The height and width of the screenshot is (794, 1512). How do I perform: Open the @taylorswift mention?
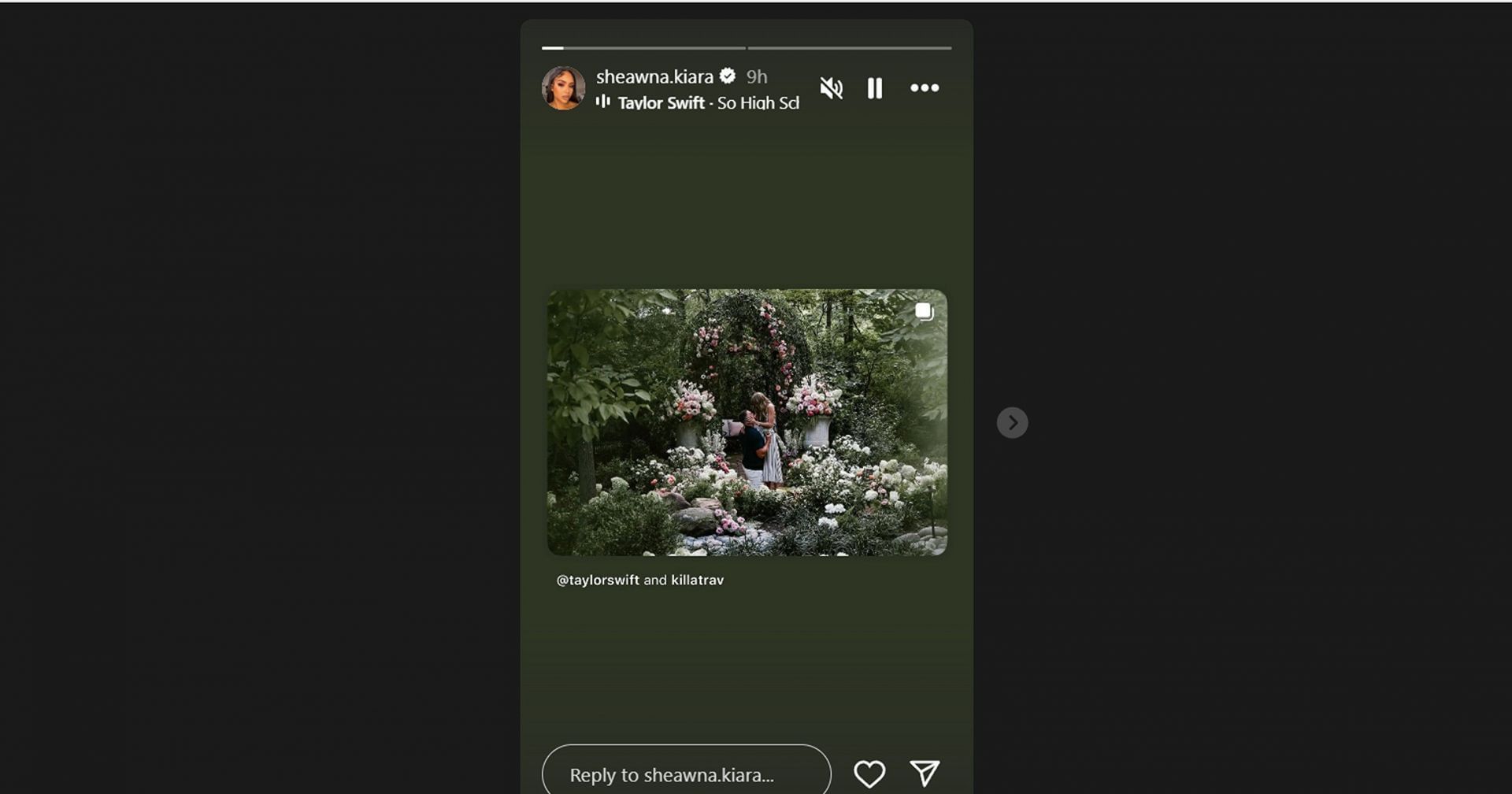point(598,580)
